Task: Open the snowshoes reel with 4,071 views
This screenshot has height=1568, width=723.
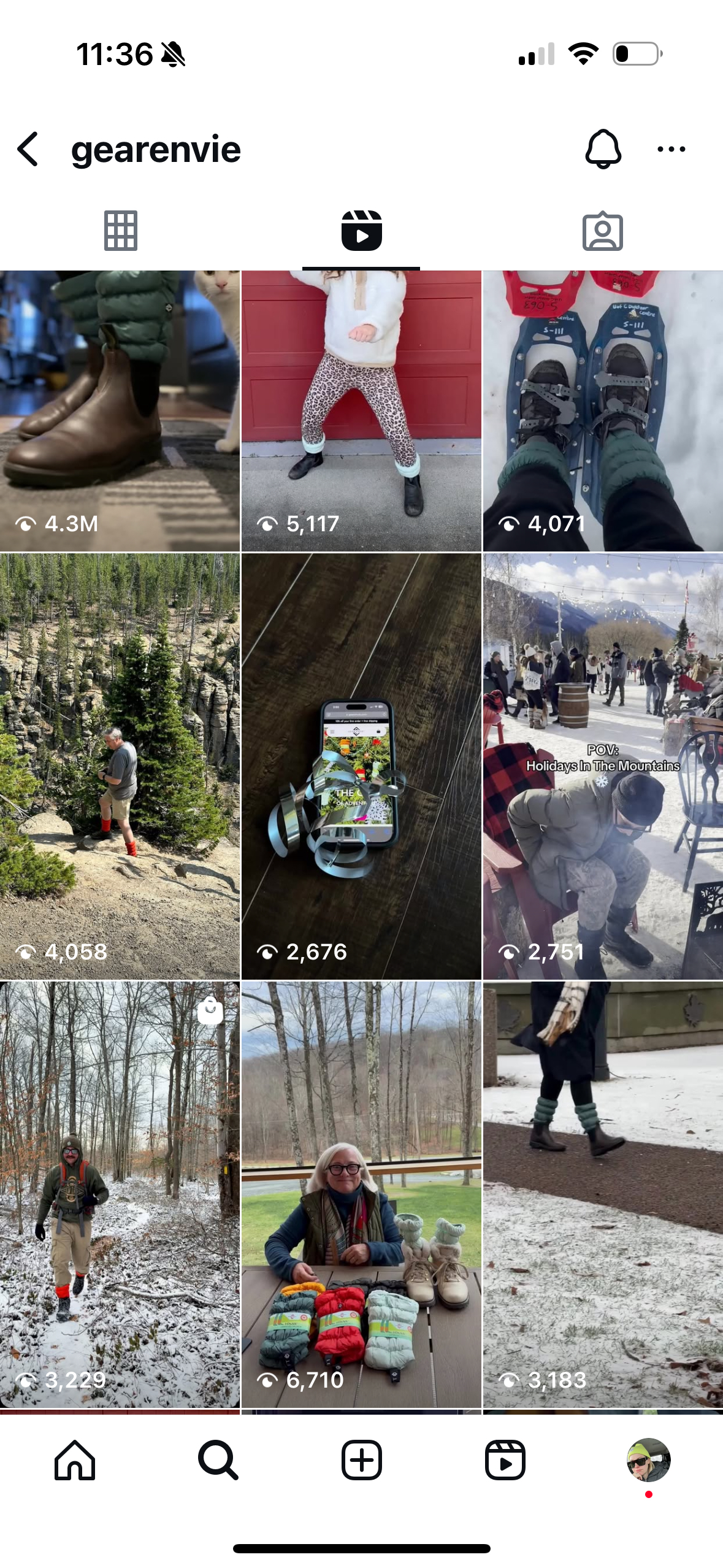Action: pyautogui.click(x=603, y=411)
